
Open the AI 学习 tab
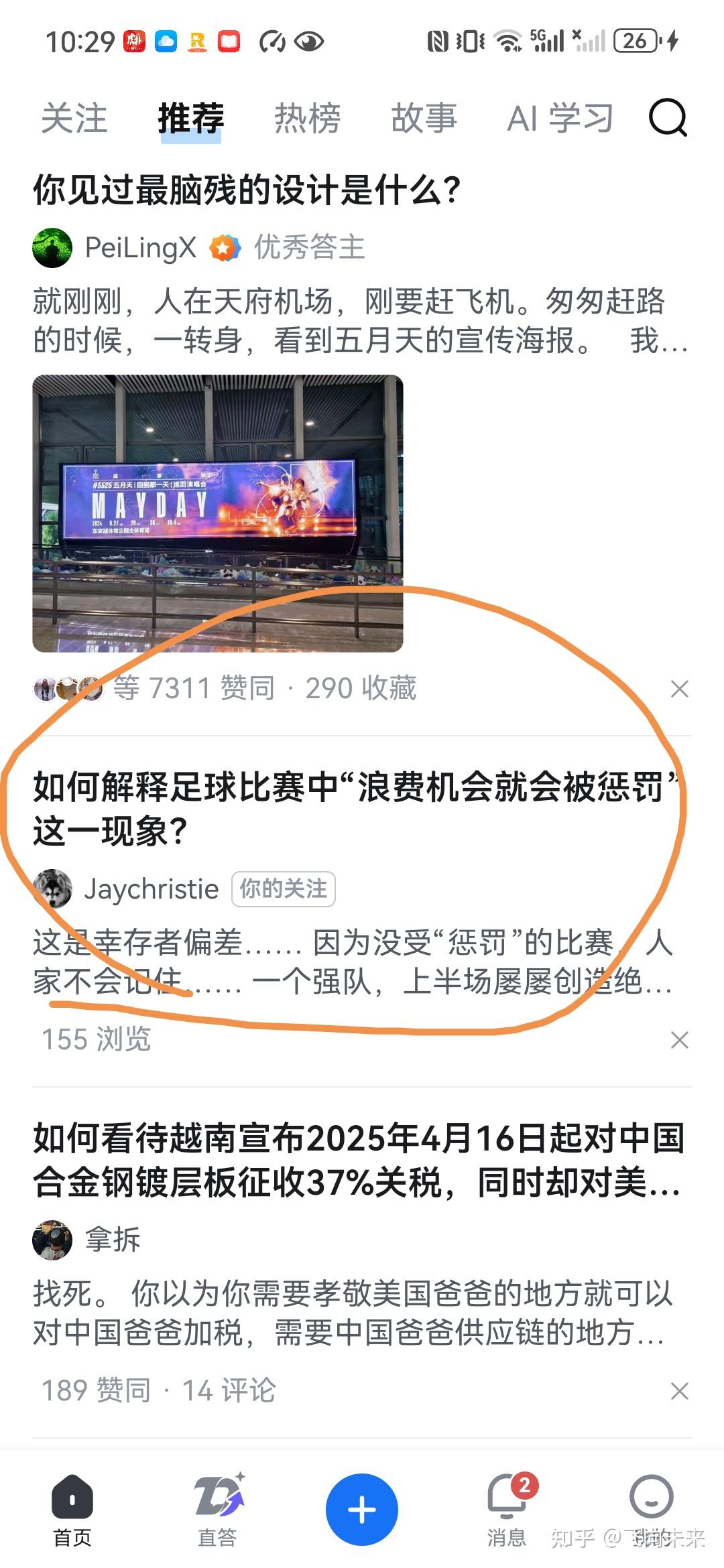pyautogui.click(x=560, y=118)
